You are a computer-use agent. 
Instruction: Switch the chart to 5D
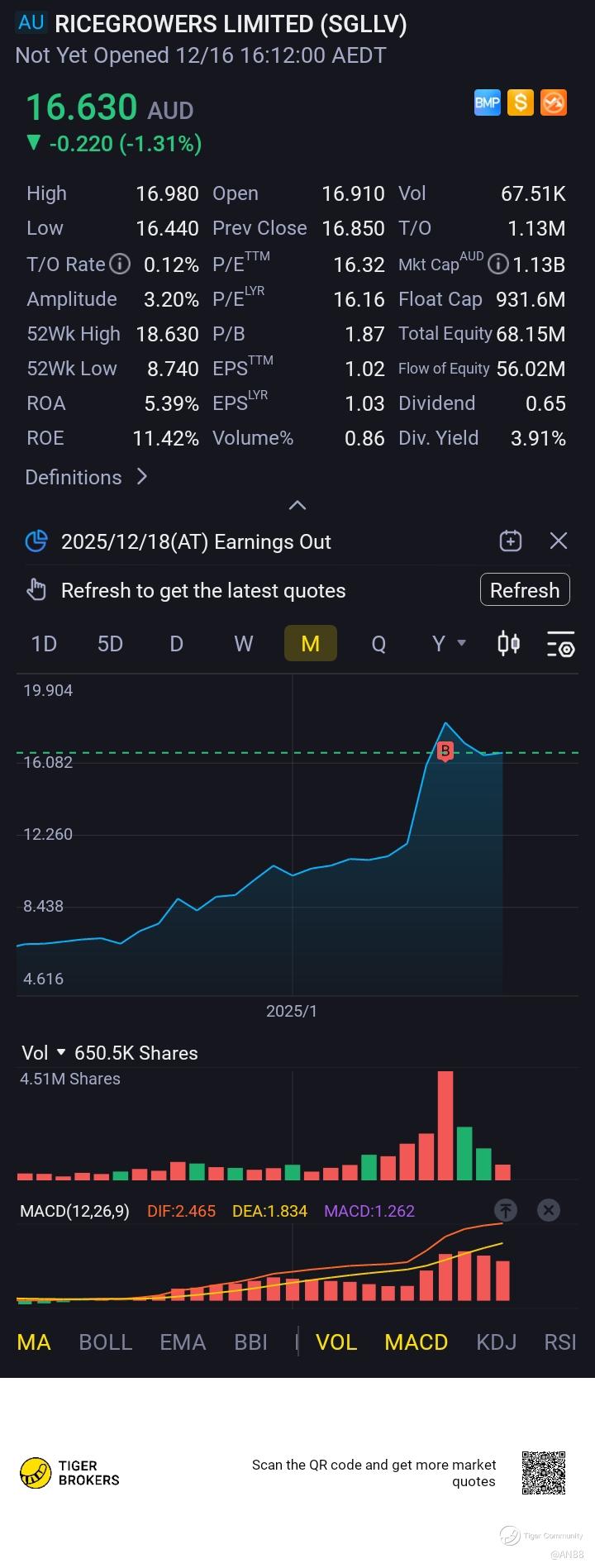point(110,643)
